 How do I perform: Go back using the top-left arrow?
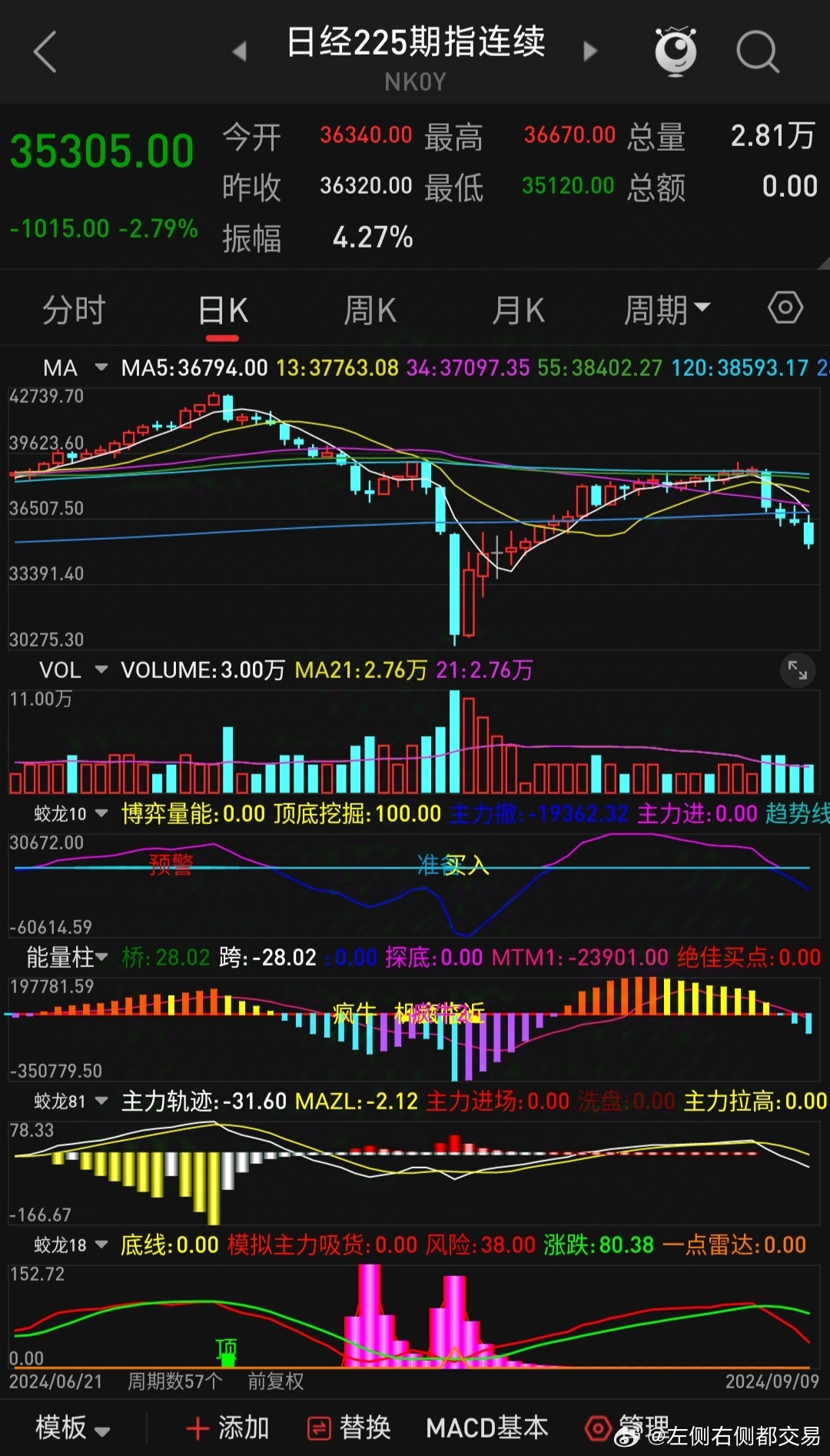pos(45,52)
